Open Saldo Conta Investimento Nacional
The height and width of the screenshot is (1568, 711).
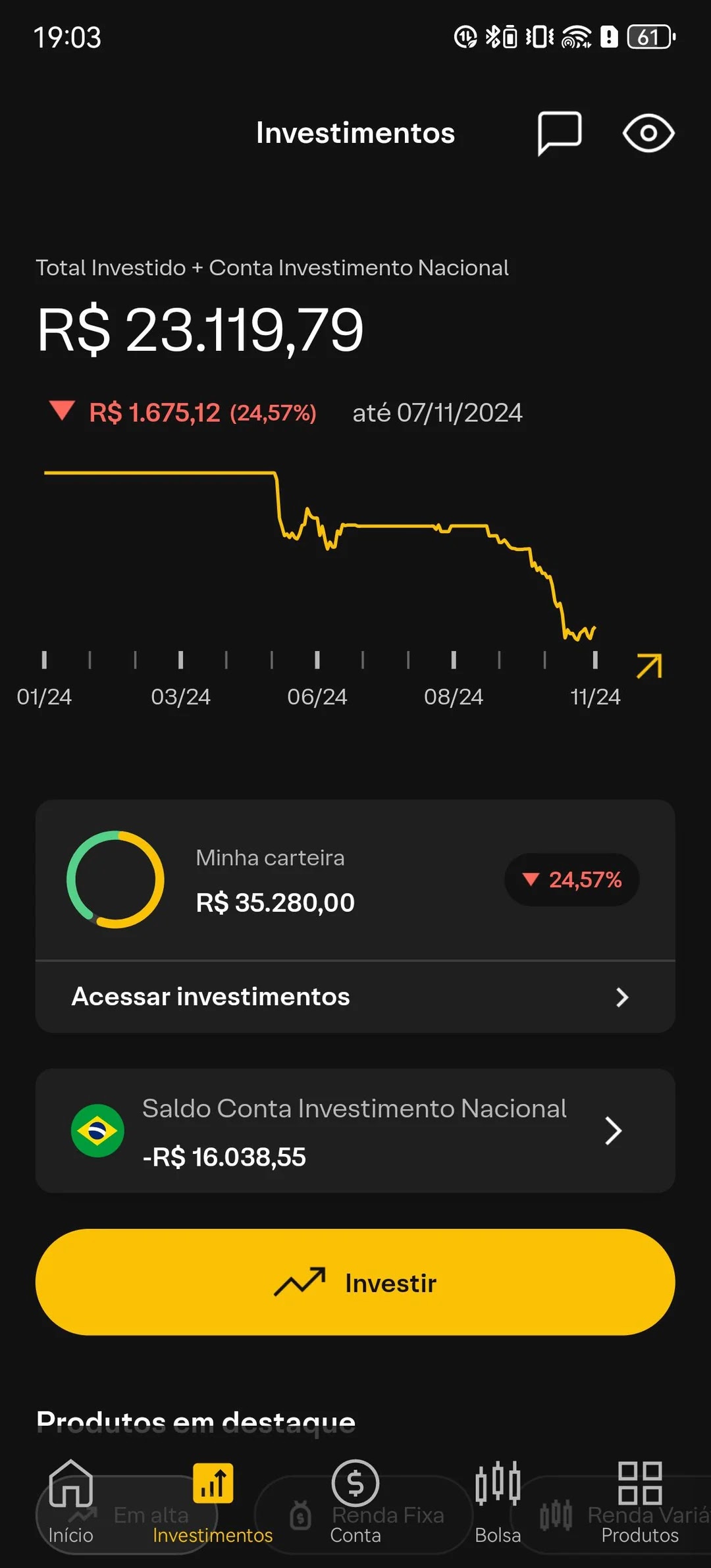coord(355,1131)
